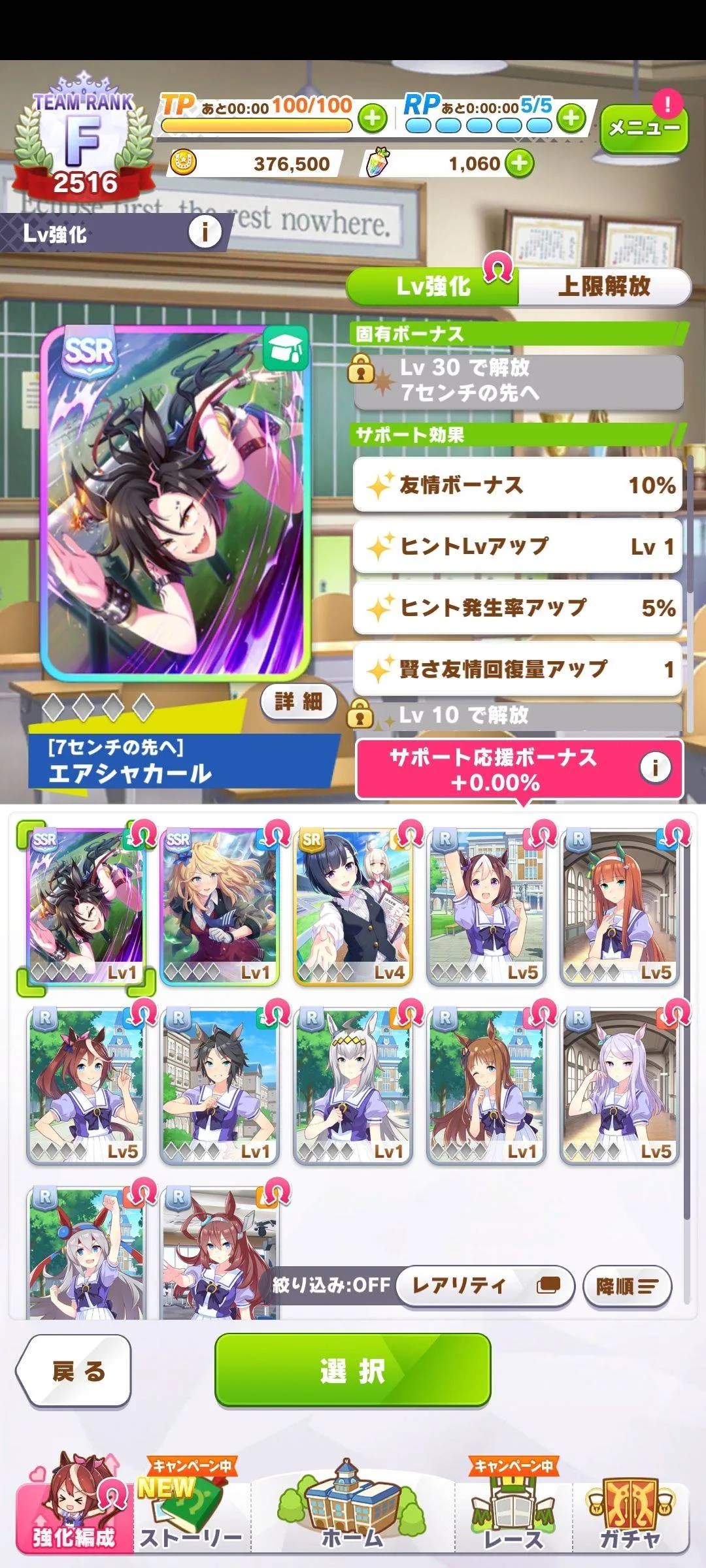Switch to the レース tab
This screenshot has height=1568, width=706.
tap(513, 1516)
